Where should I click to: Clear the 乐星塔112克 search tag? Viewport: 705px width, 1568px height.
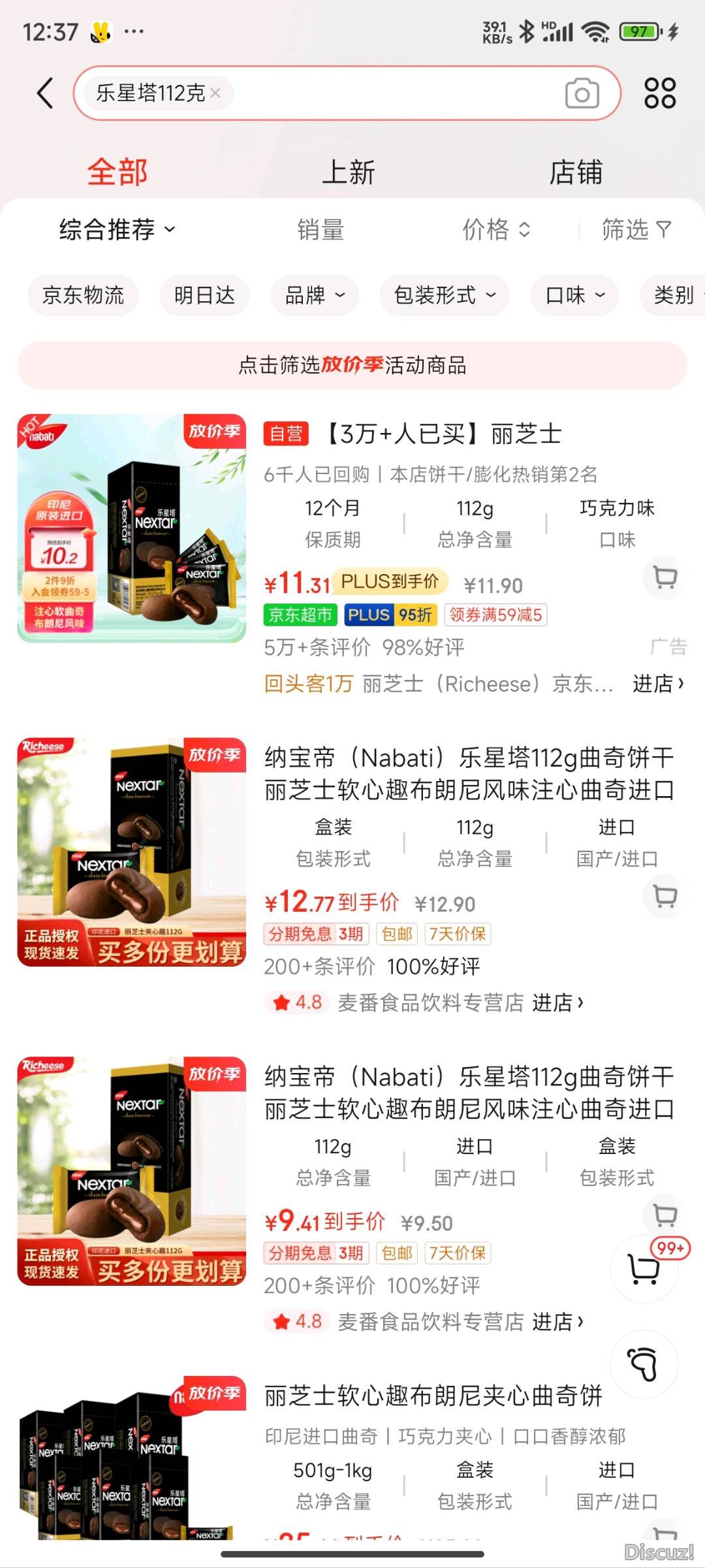tap(215, 93)
